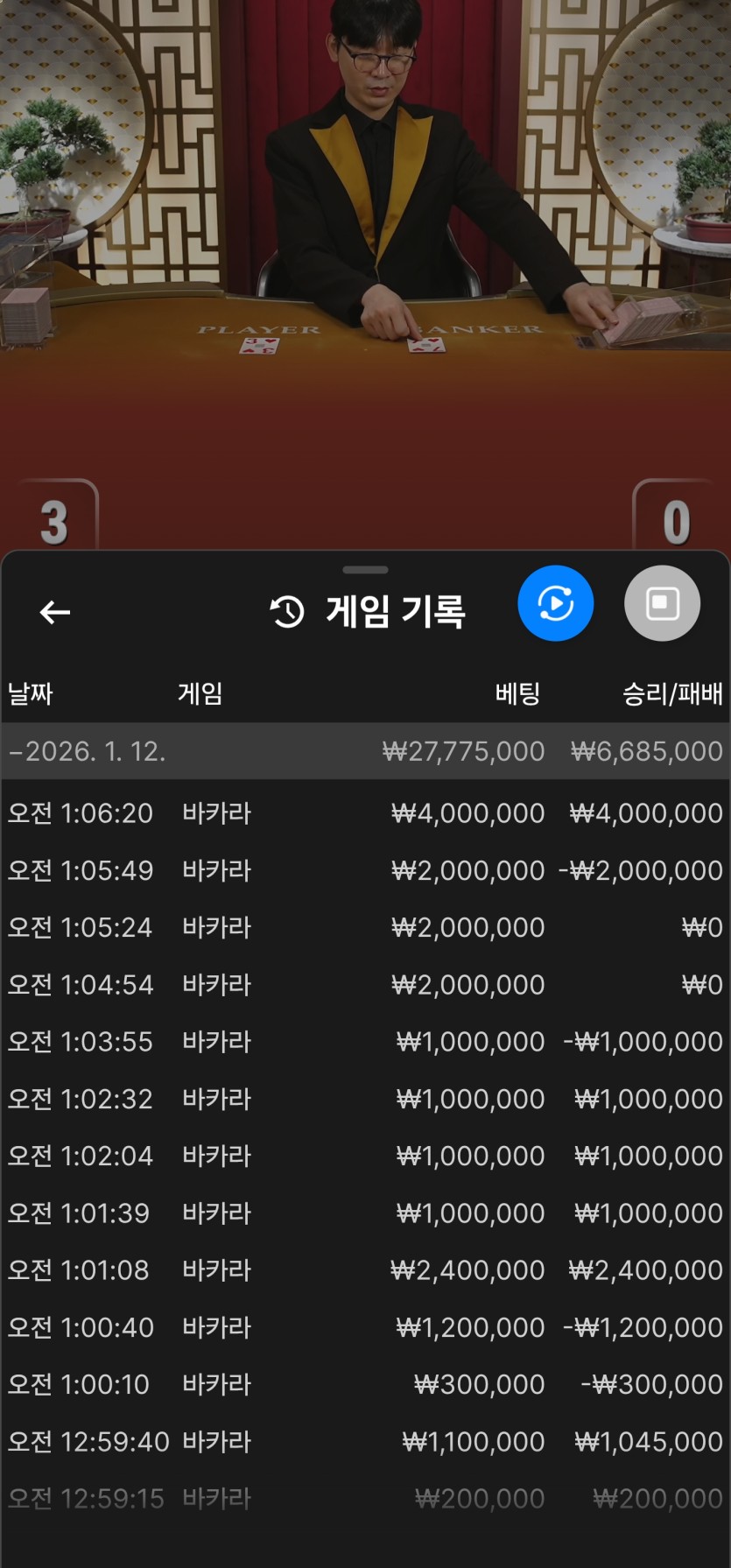Open the ₩2,400,000 bet at 오전 1:01:08
Image resolution: width=731 pixels, height=1568 pixels.
(365, 1269)
